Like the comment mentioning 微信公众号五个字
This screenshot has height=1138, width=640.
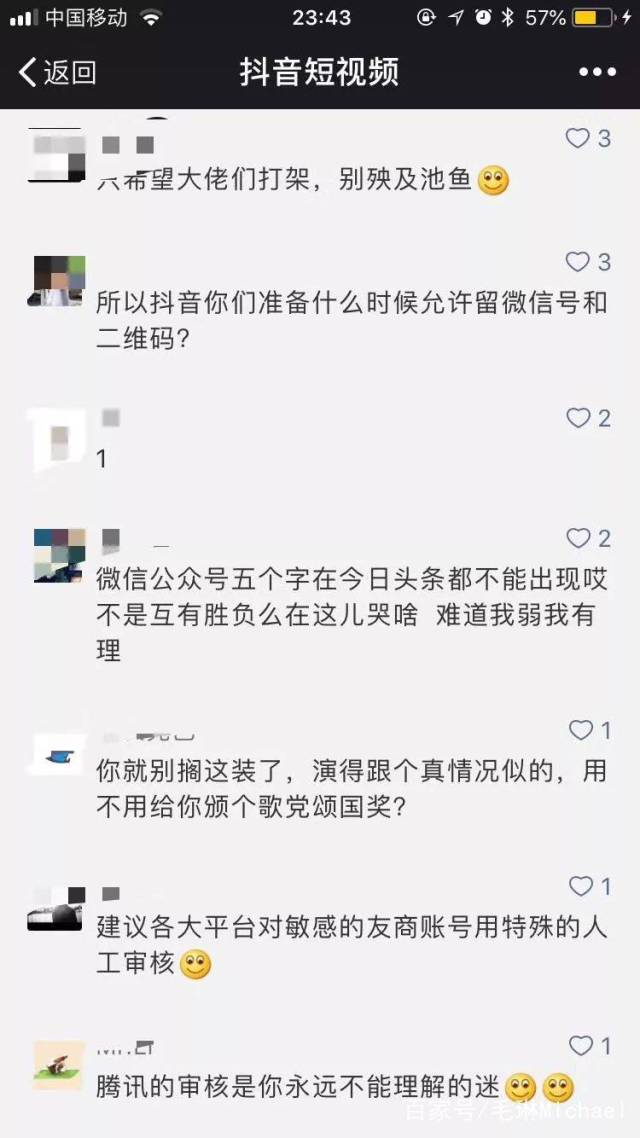pyautogui.click(x=578, y=539)
